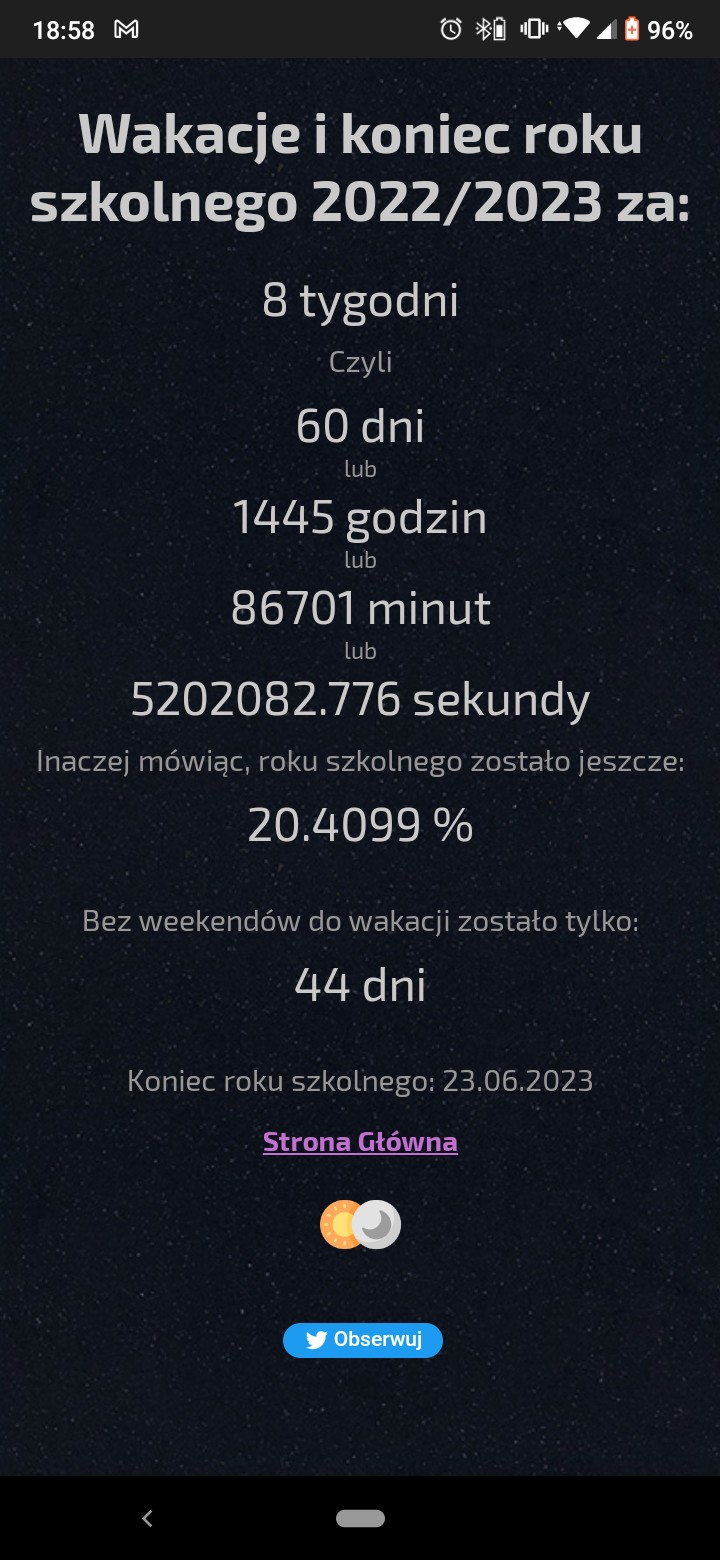Toggle the sun/moon dark mode switch

360,1224
